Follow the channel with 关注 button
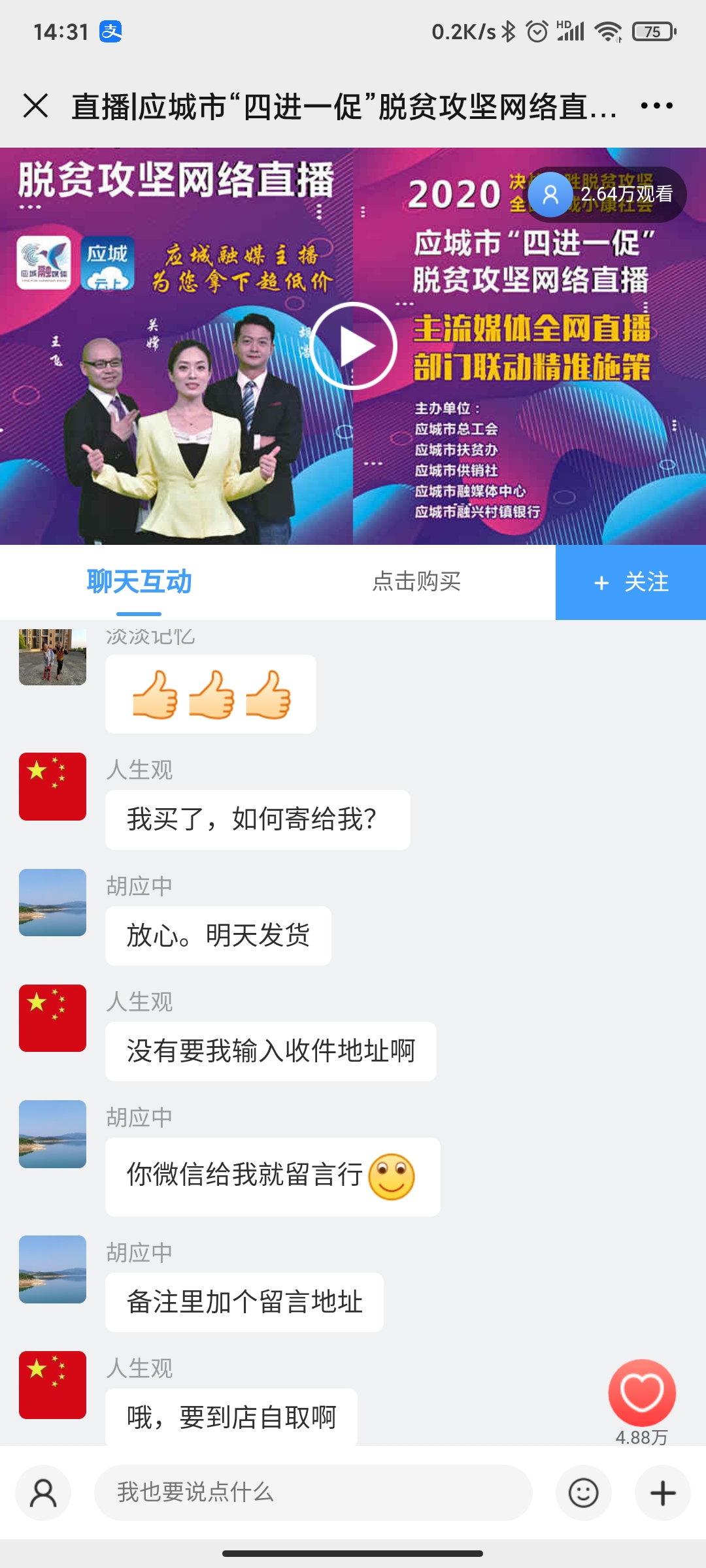The image size is (706, 1568). [x=631, y=582]
